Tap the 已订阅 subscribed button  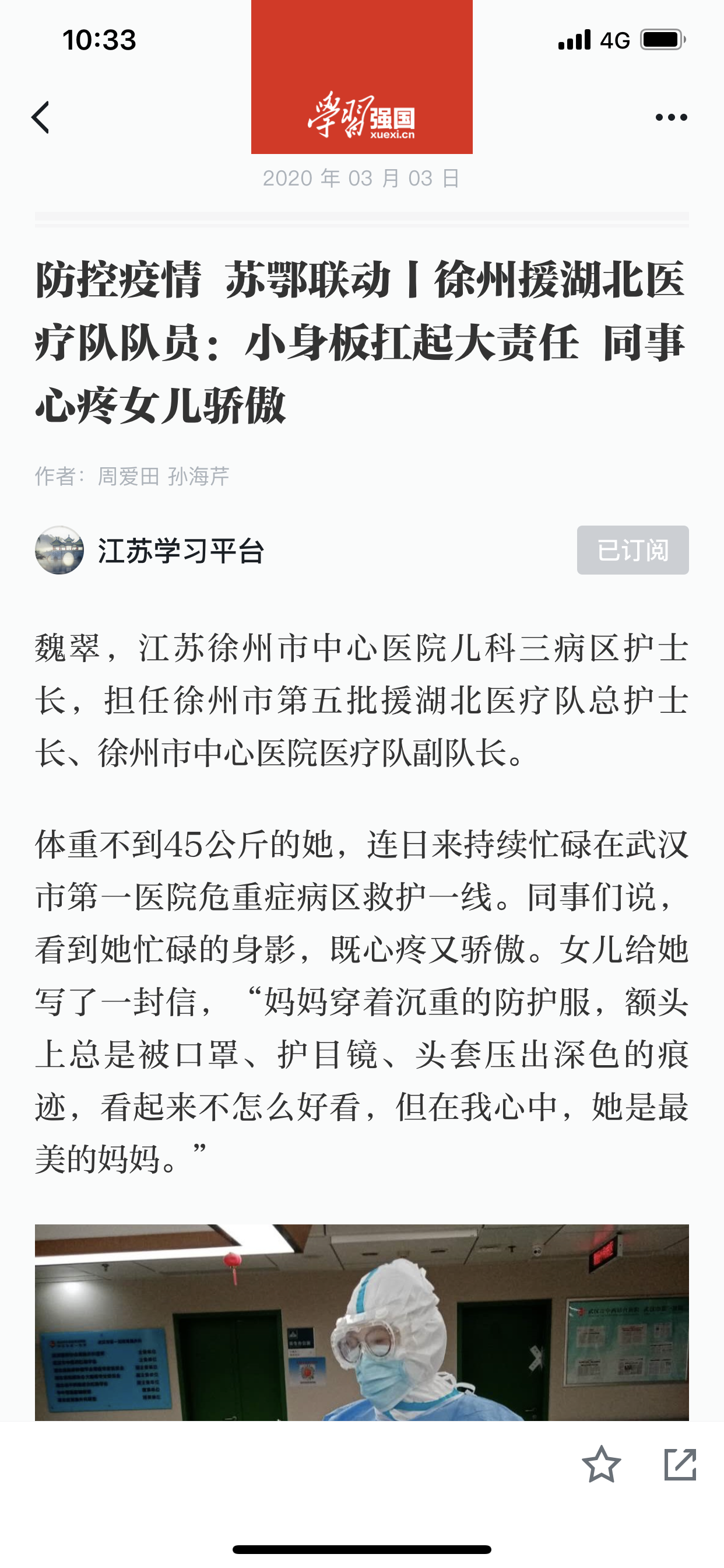coord(632,550)
